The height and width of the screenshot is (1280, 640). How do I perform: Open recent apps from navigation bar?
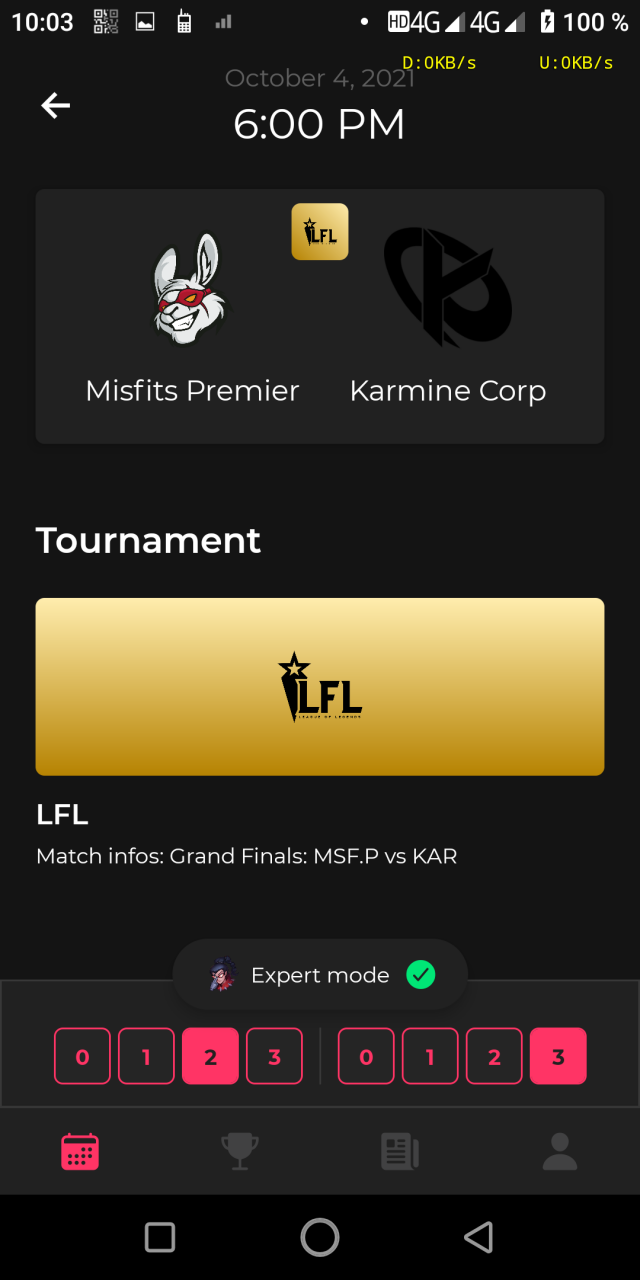(x=160, y=1237)
